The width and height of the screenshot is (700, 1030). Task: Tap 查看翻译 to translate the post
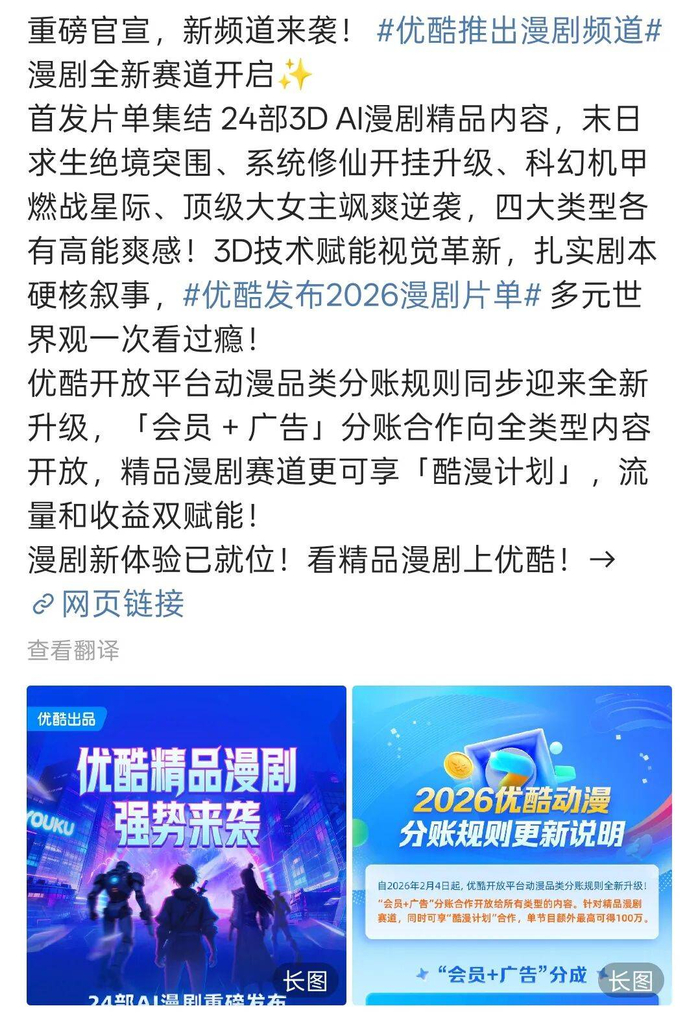(73, 650)
